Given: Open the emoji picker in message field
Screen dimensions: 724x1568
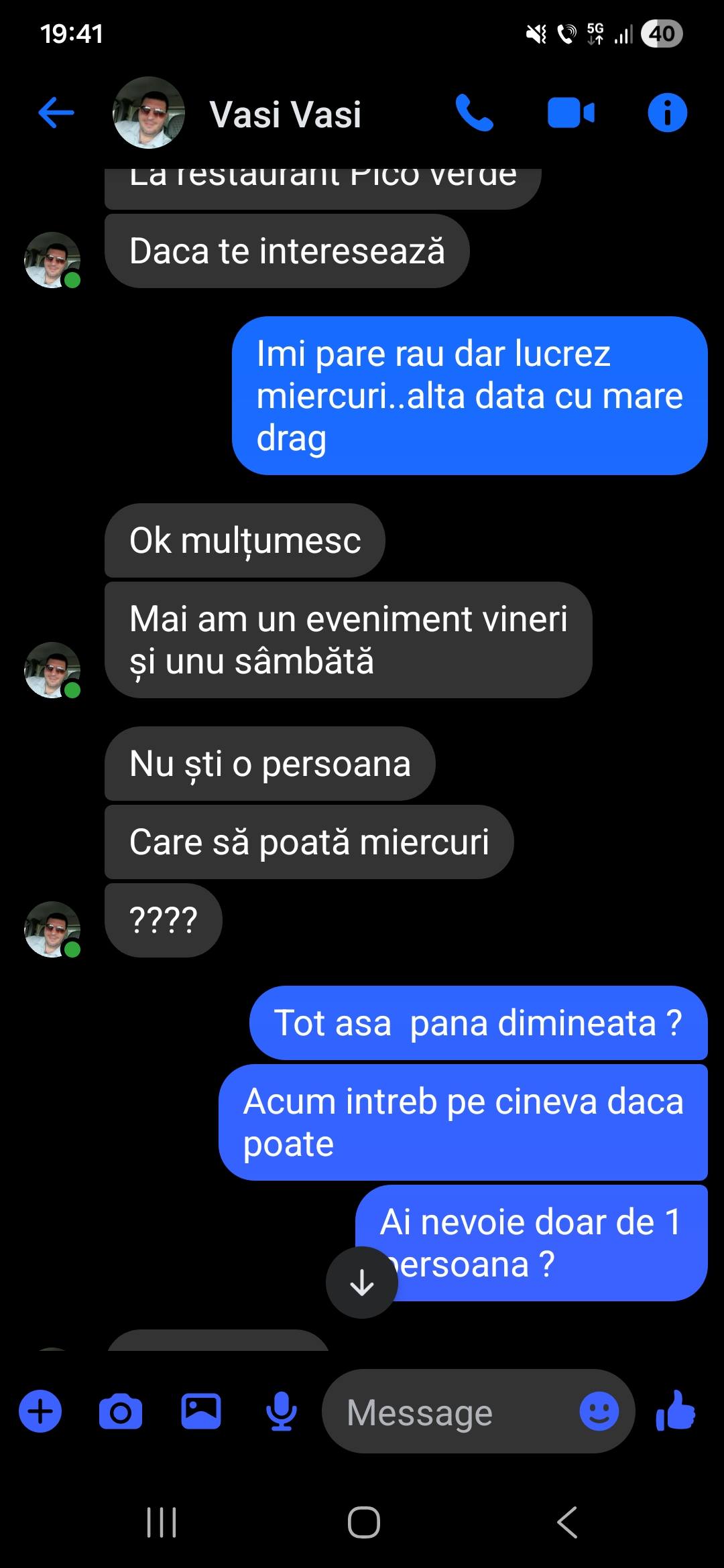Looking at the screenshot, I should pos(599,1411).
